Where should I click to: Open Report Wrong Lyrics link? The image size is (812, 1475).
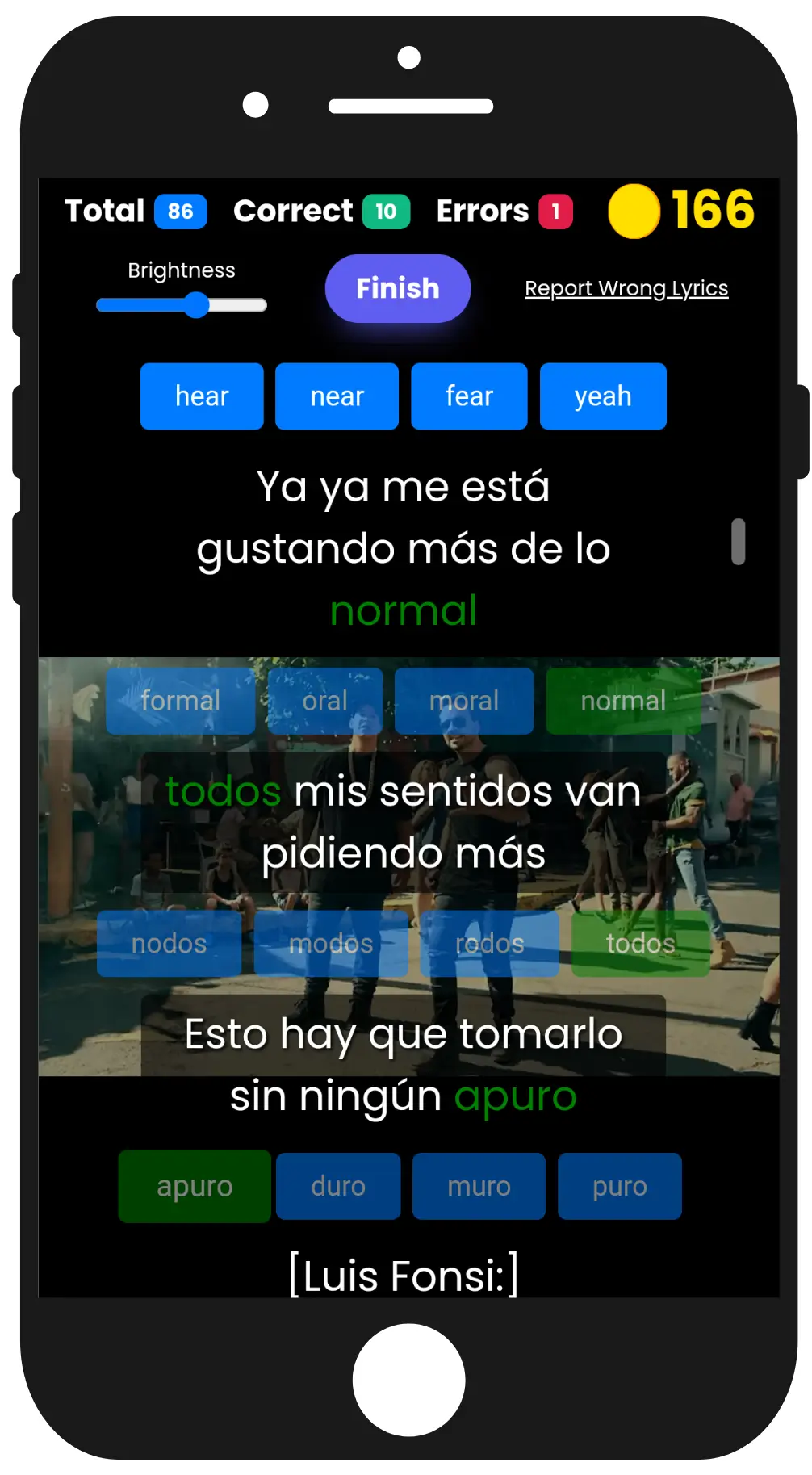pos(626,288)
